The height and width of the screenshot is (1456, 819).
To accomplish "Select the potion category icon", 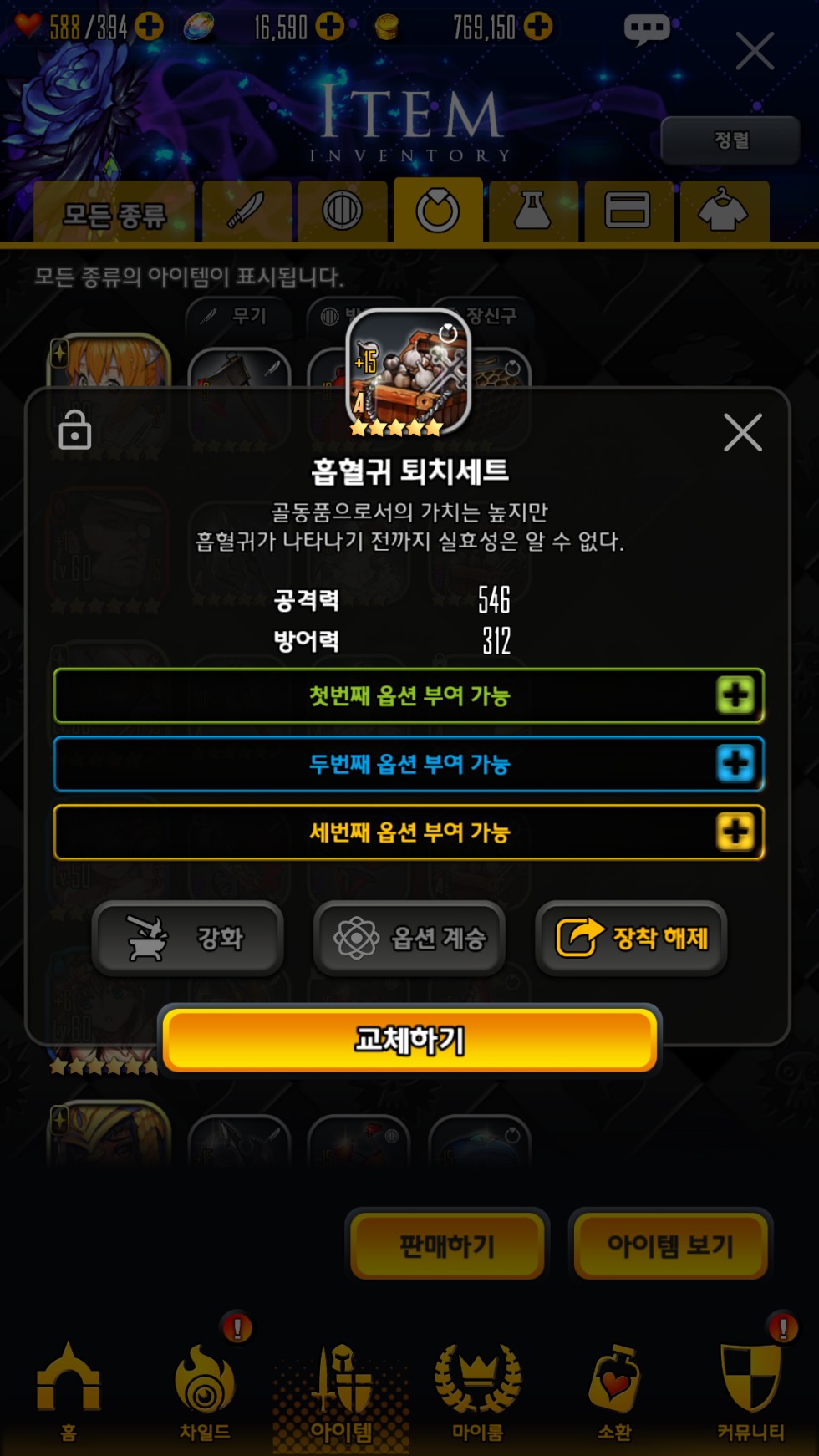I will click(x=532, y=211).
